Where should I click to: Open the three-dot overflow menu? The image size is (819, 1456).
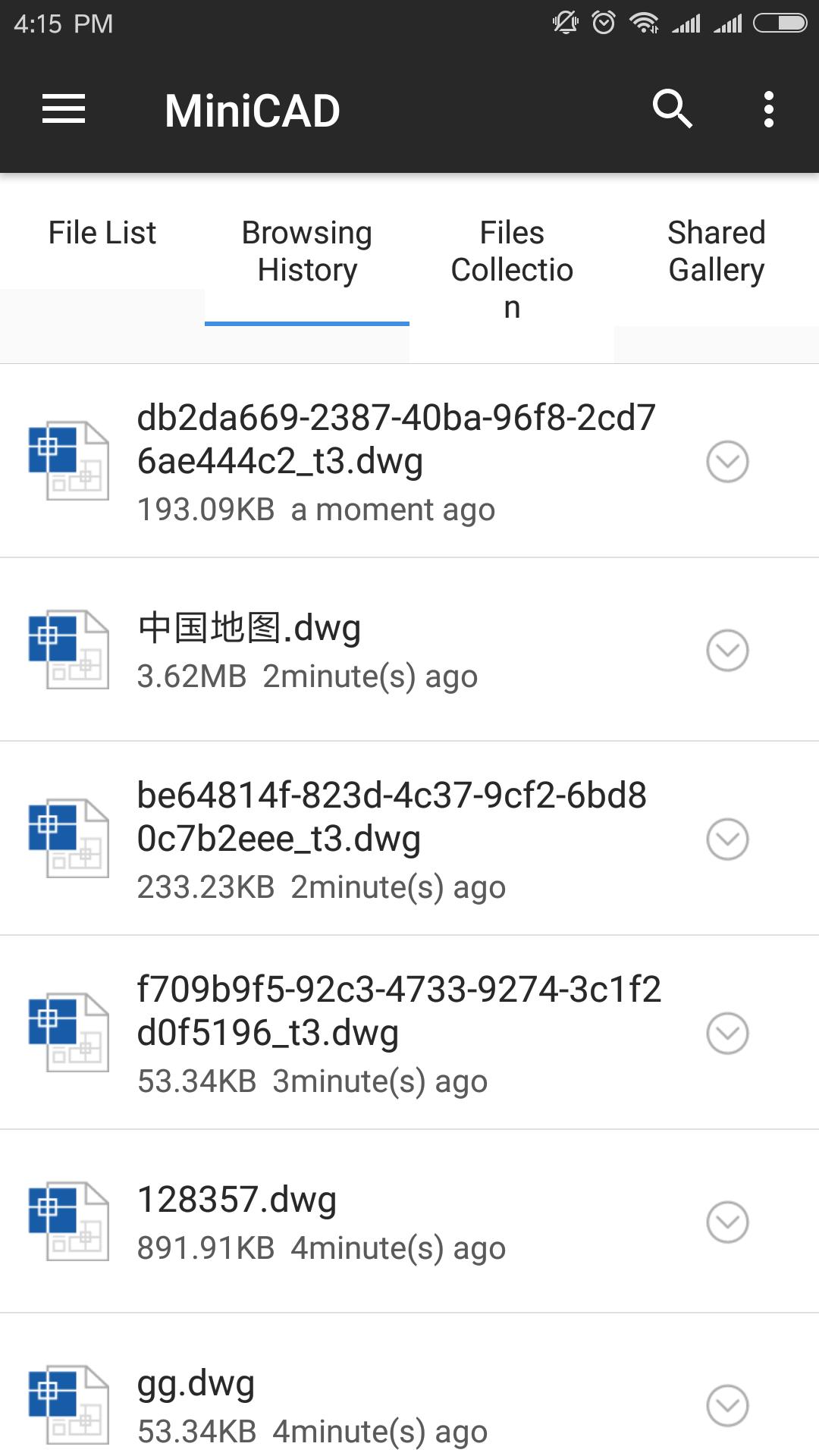768,110
